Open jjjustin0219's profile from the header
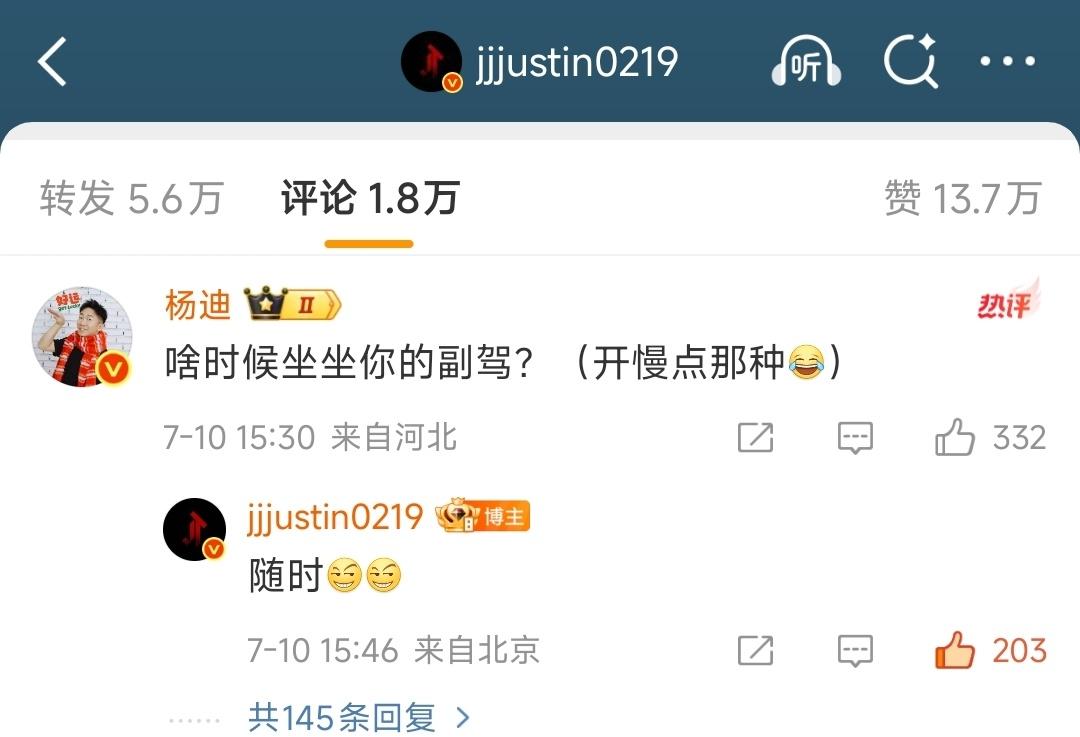This screenshot has width=1080, height=737. pos(540,63)
